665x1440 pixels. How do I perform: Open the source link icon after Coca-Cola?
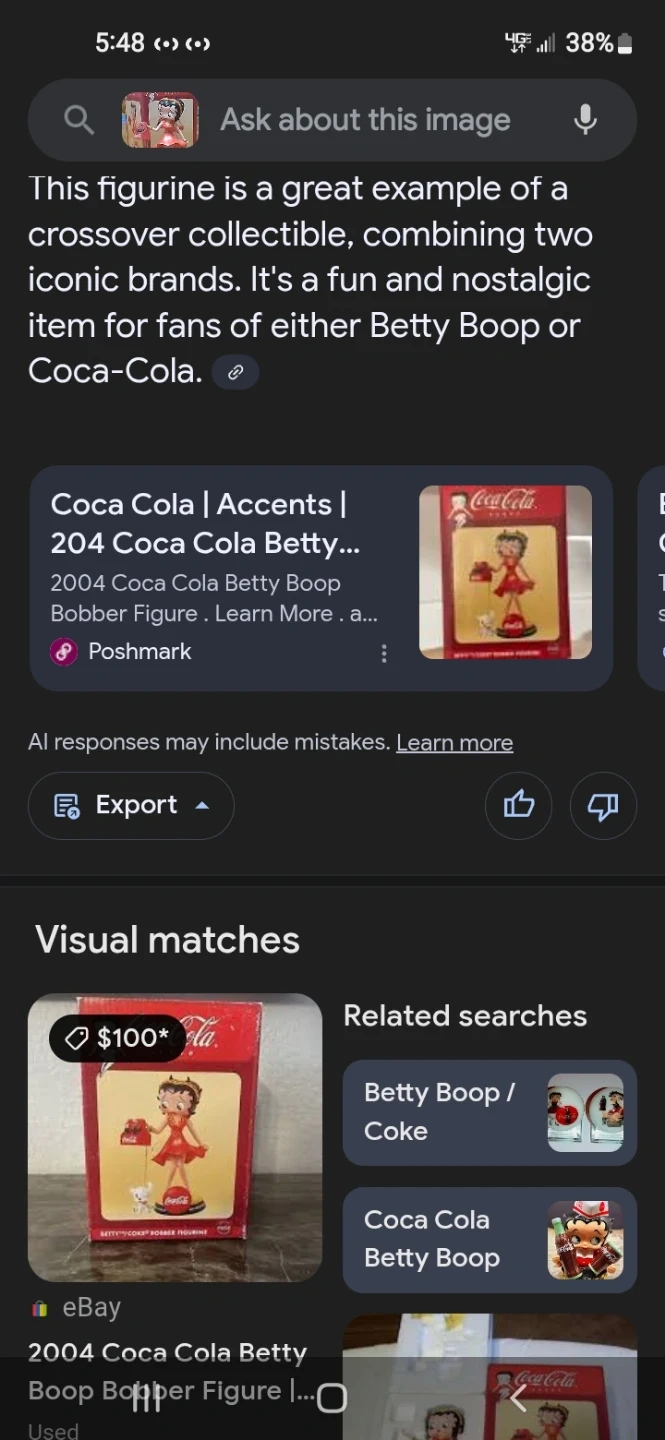click(x=236, y=372)
